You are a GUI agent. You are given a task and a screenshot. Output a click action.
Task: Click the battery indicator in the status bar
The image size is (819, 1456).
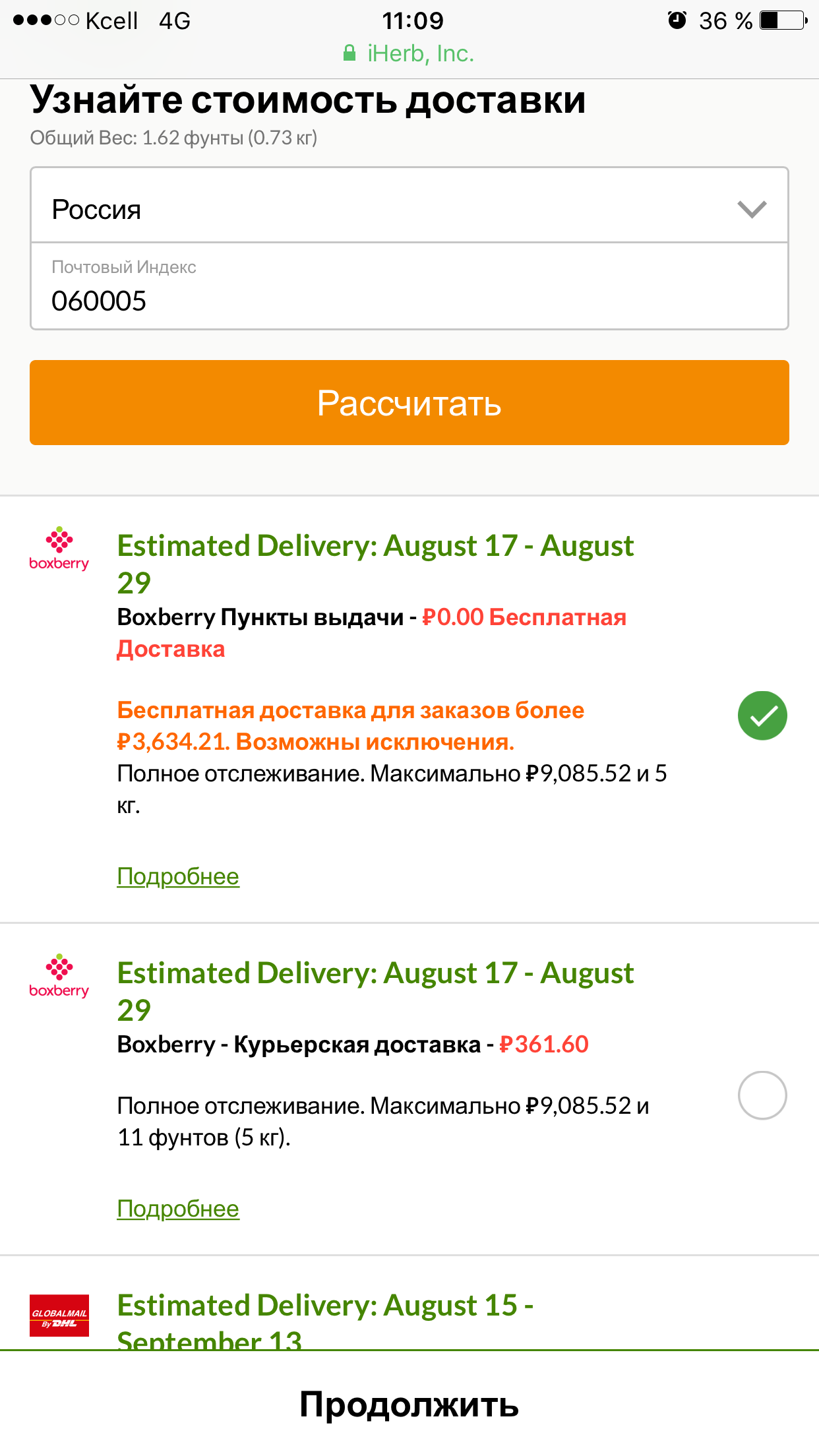tap(781, 20)
